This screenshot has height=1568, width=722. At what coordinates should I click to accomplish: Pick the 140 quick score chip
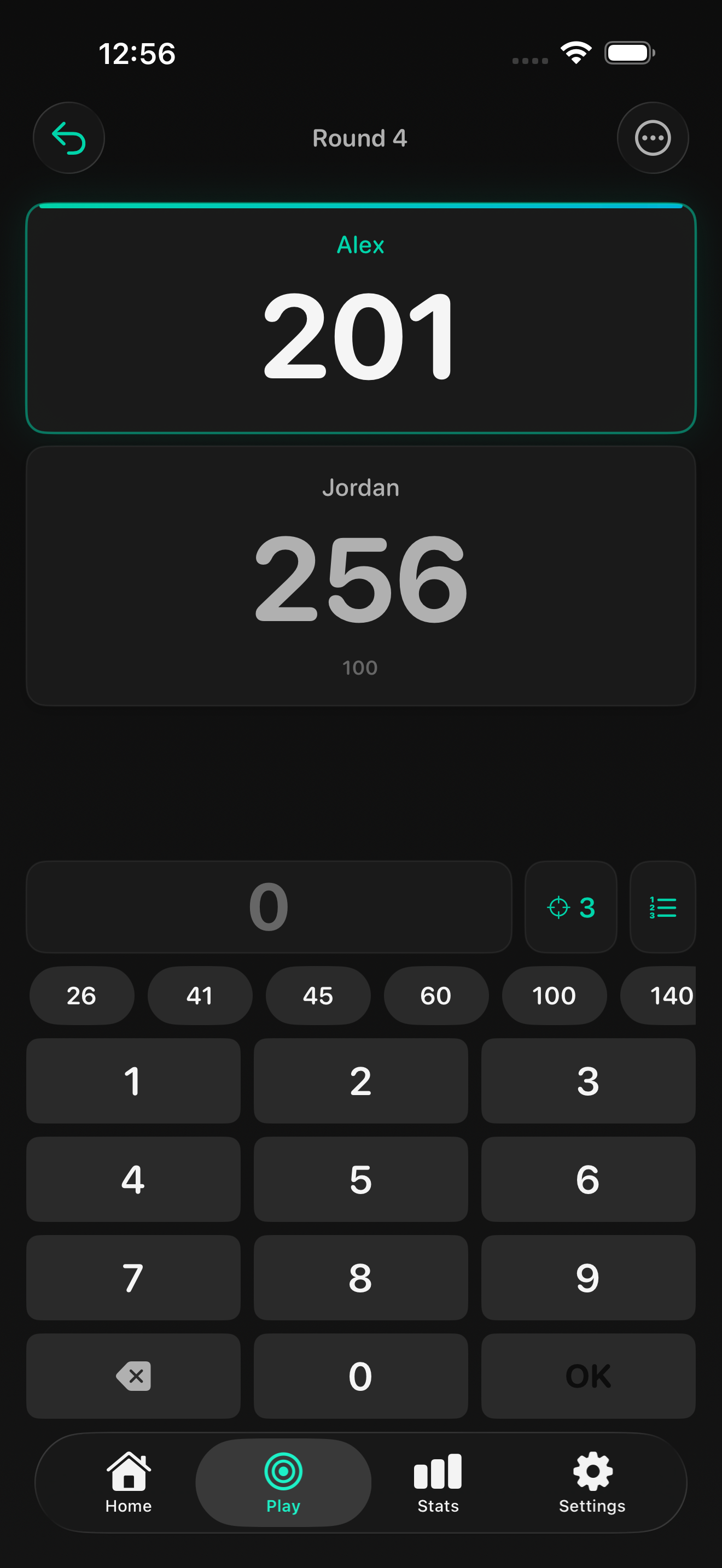669,996
